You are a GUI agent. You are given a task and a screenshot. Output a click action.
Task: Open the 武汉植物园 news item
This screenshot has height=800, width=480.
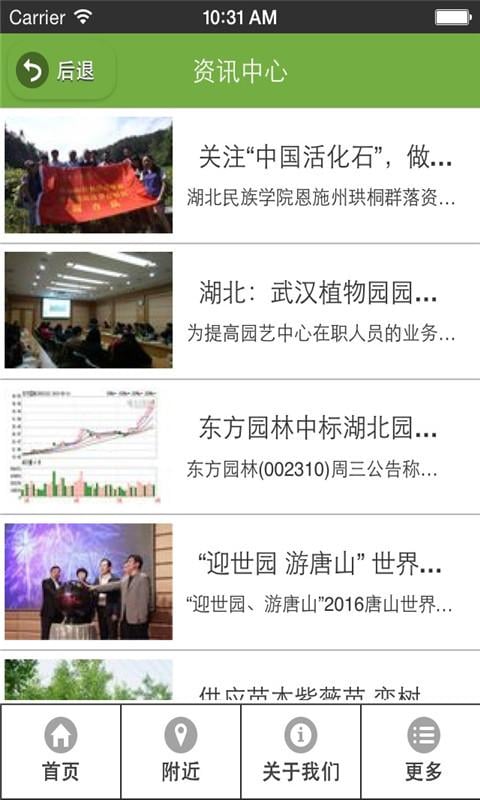(240, 311)
